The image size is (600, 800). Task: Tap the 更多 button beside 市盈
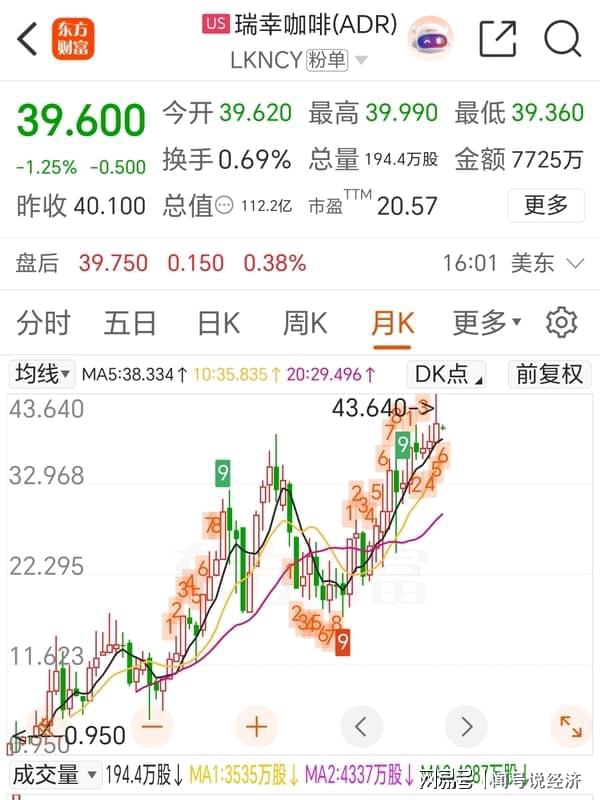tap(546, 206)
